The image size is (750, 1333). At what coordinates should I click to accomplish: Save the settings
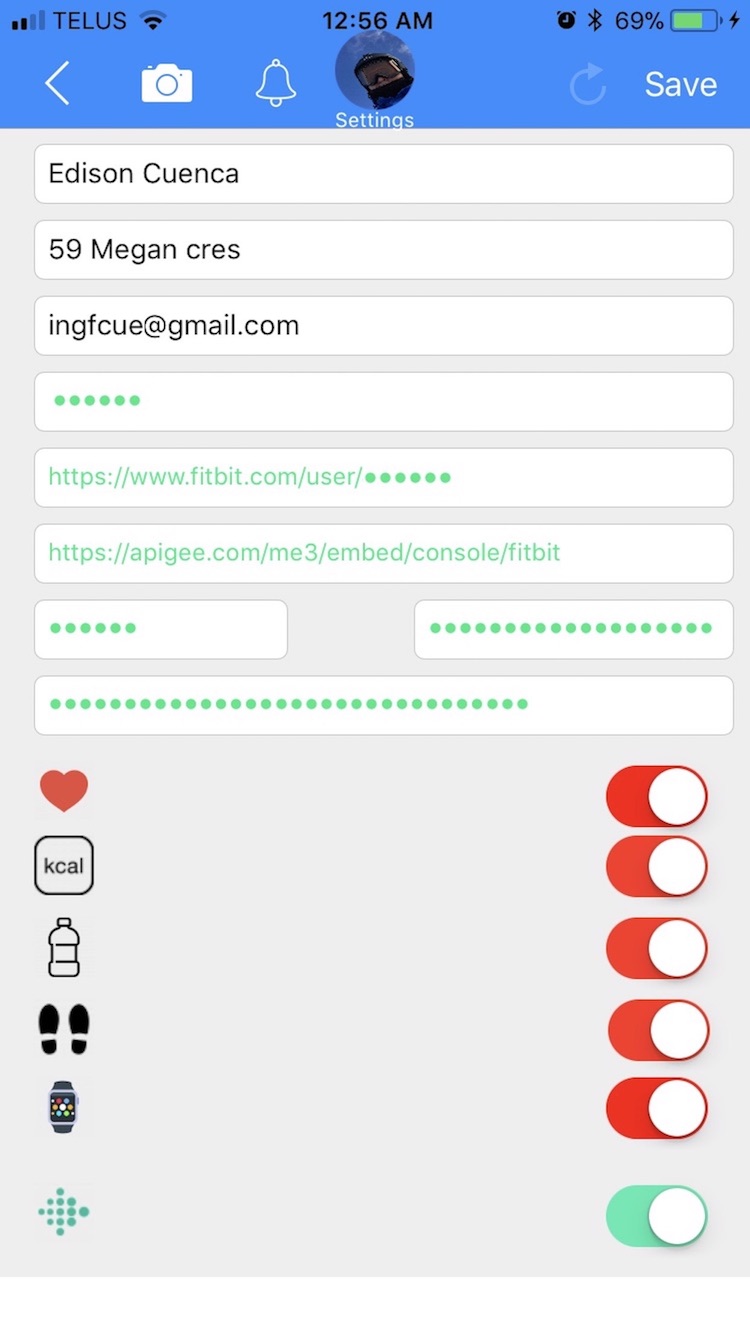[680, 85]
